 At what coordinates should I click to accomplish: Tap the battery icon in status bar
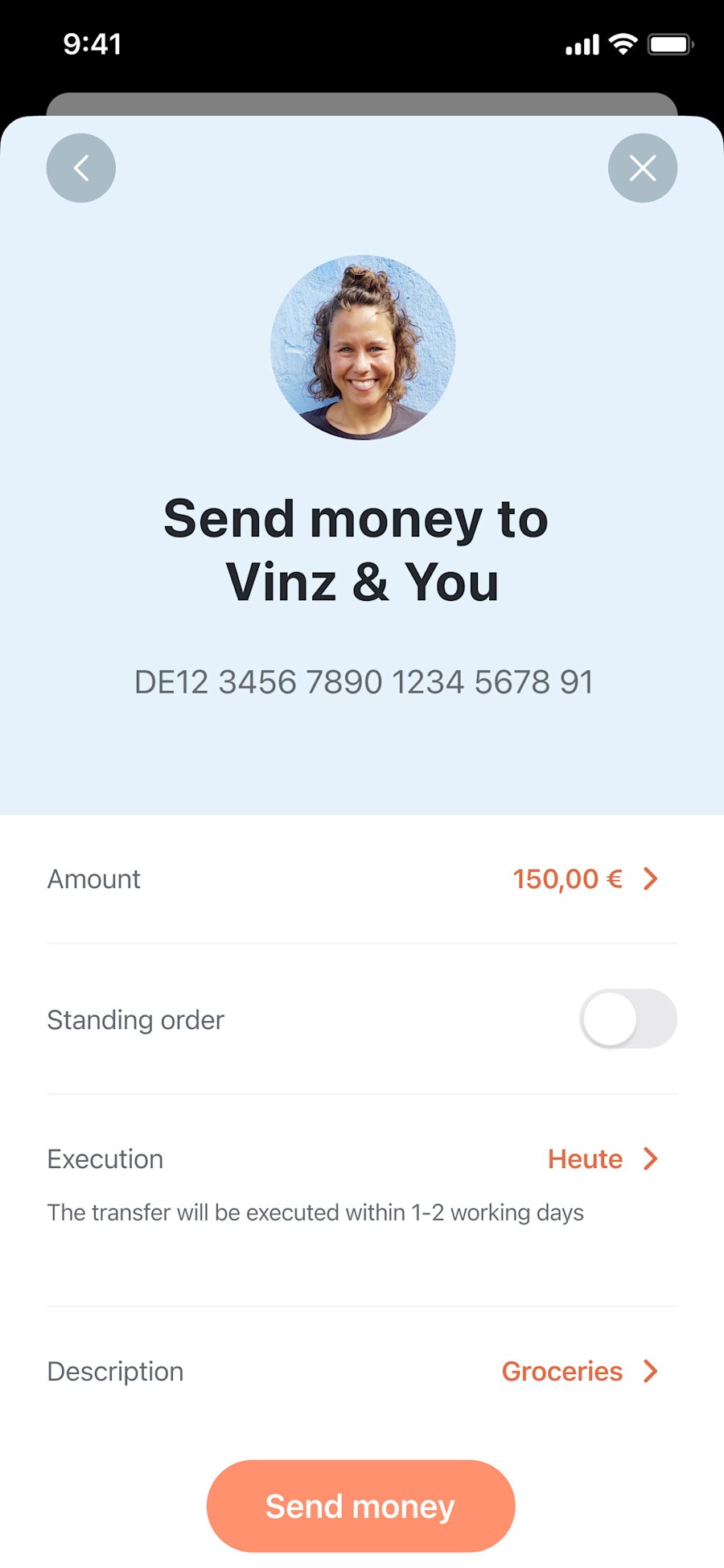[668, 43]
